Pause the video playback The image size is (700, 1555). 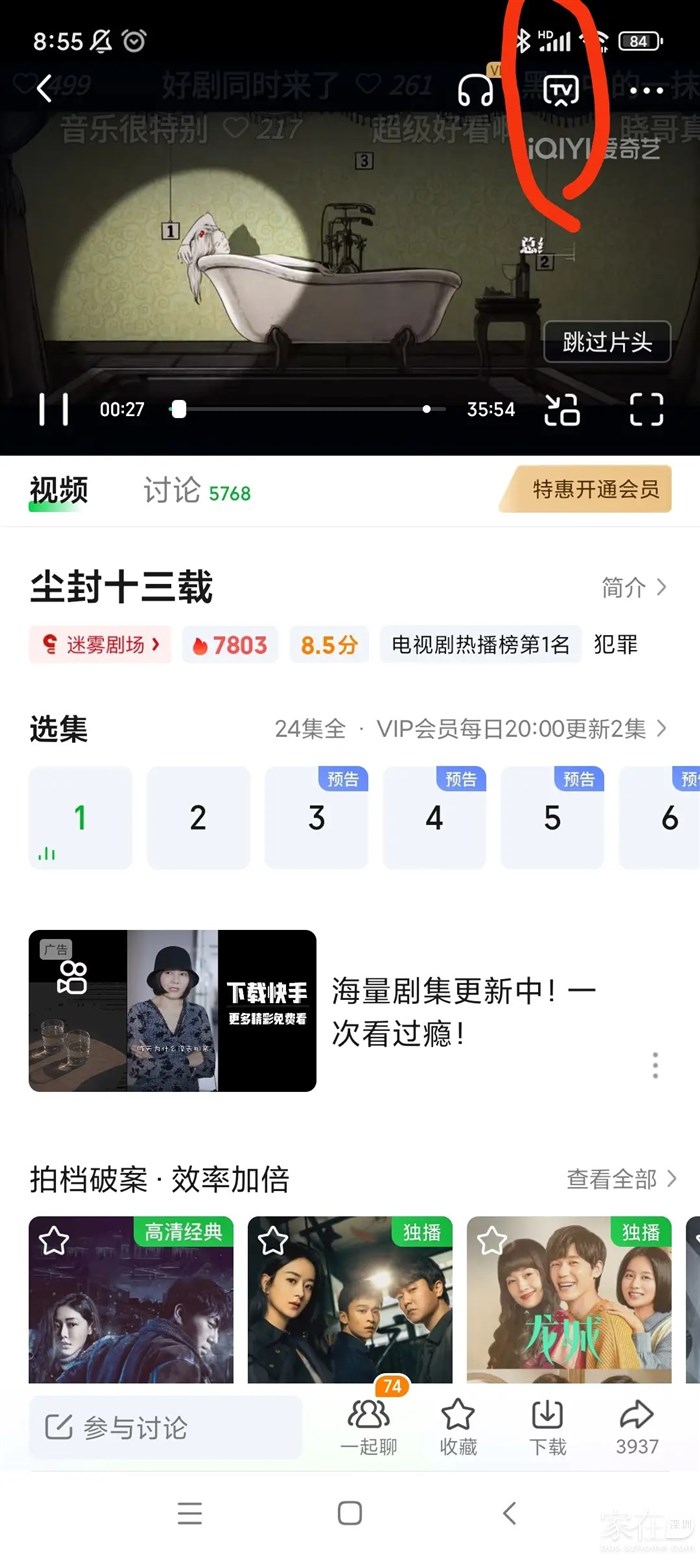coord(53,409)
